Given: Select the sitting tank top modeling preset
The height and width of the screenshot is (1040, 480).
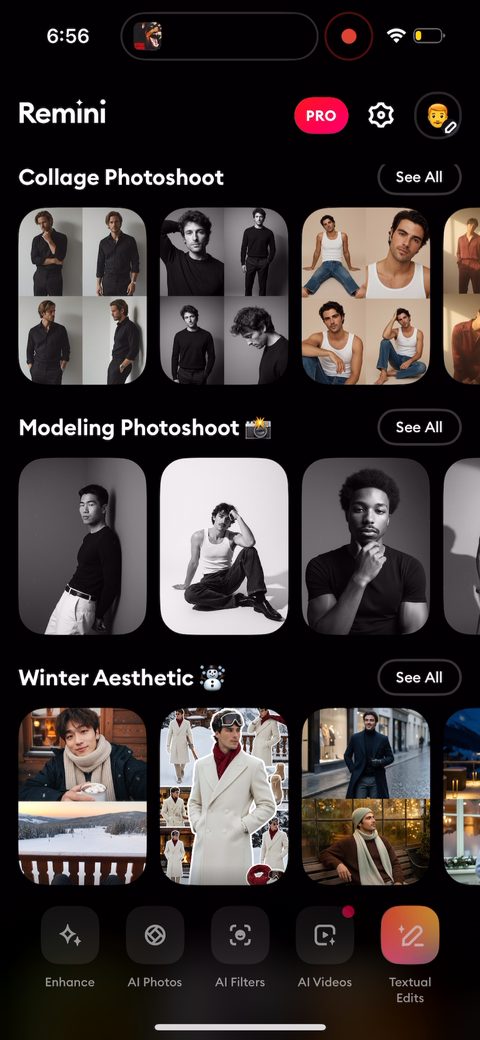Looking at the screenshot, I should click(x=224, y=546).
